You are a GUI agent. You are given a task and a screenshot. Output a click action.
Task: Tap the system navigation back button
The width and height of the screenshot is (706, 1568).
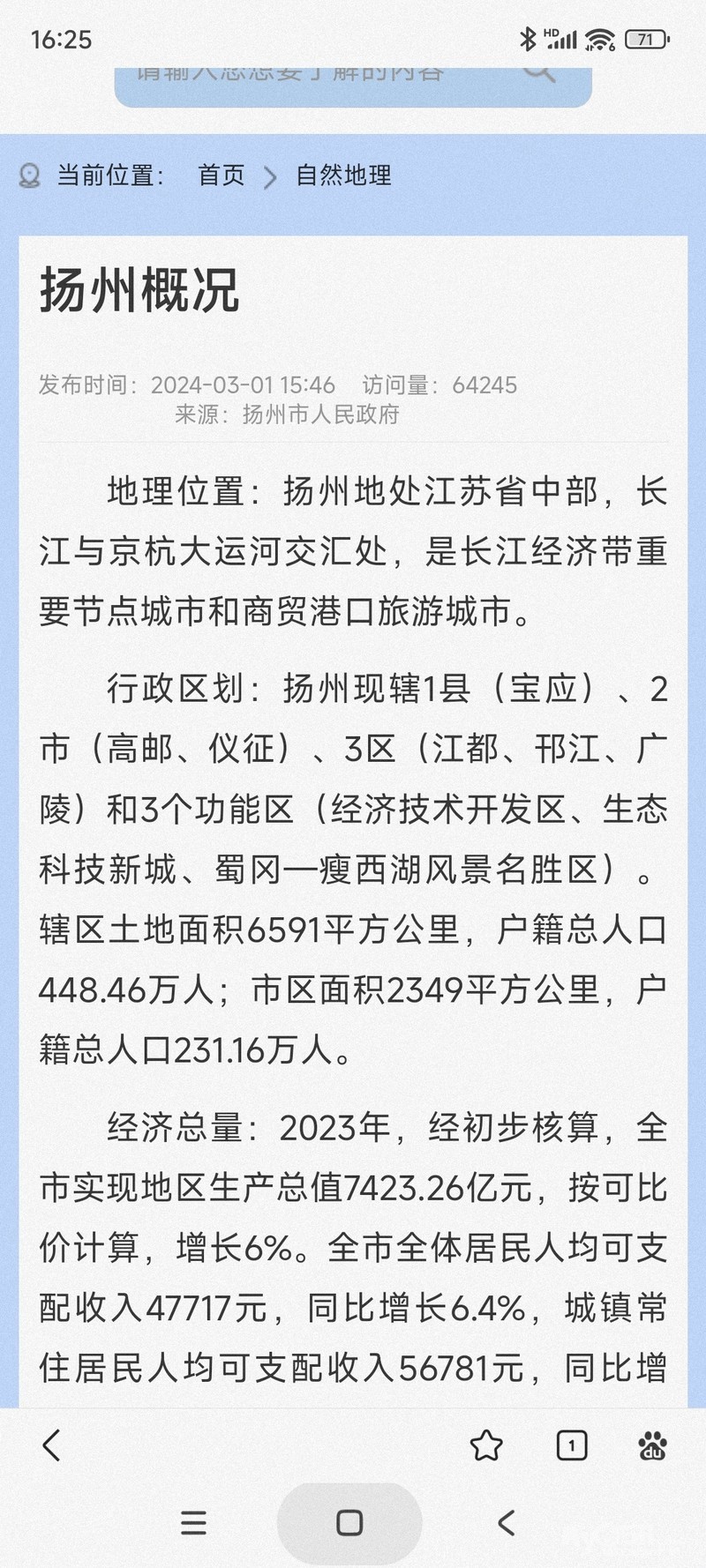[506, 1523]
